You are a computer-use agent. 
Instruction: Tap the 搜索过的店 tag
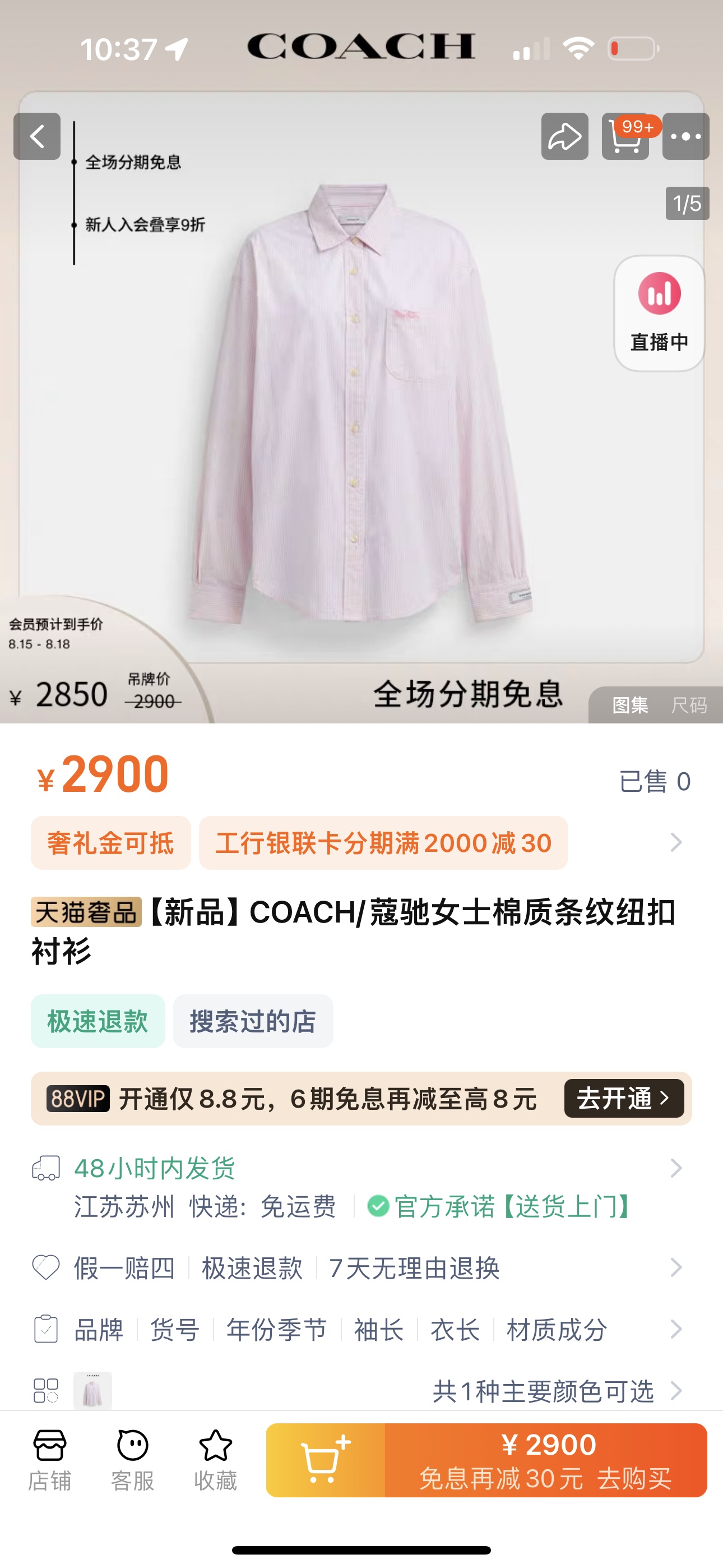tap(253, 1021)
